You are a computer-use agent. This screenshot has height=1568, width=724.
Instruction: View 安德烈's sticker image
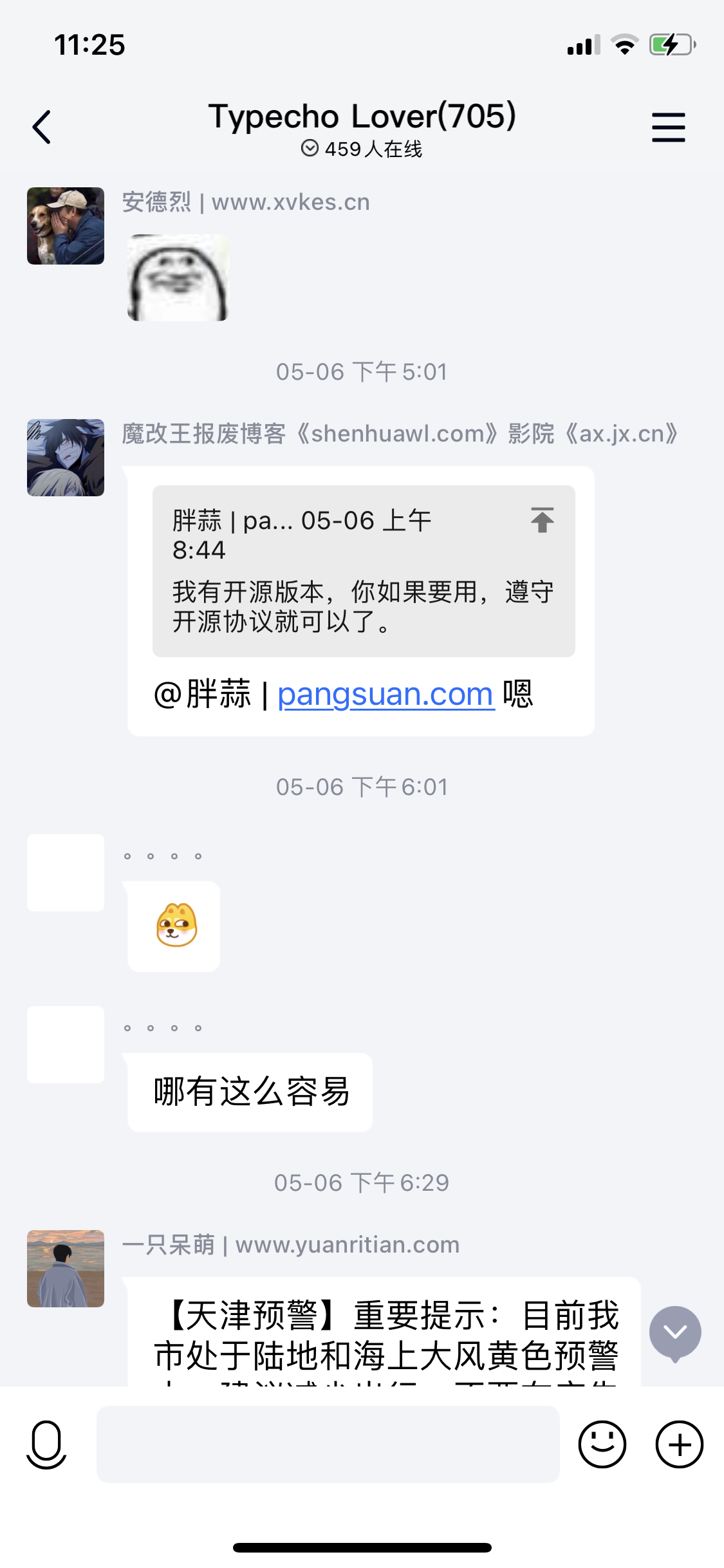click(178, 277)
